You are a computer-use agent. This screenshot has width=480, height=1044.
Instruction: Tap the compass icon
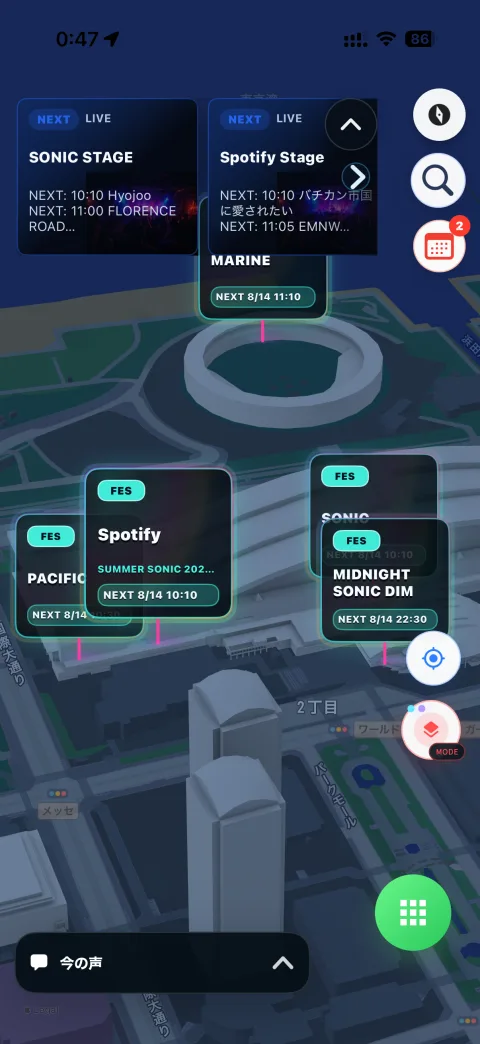tap(439, 115)
